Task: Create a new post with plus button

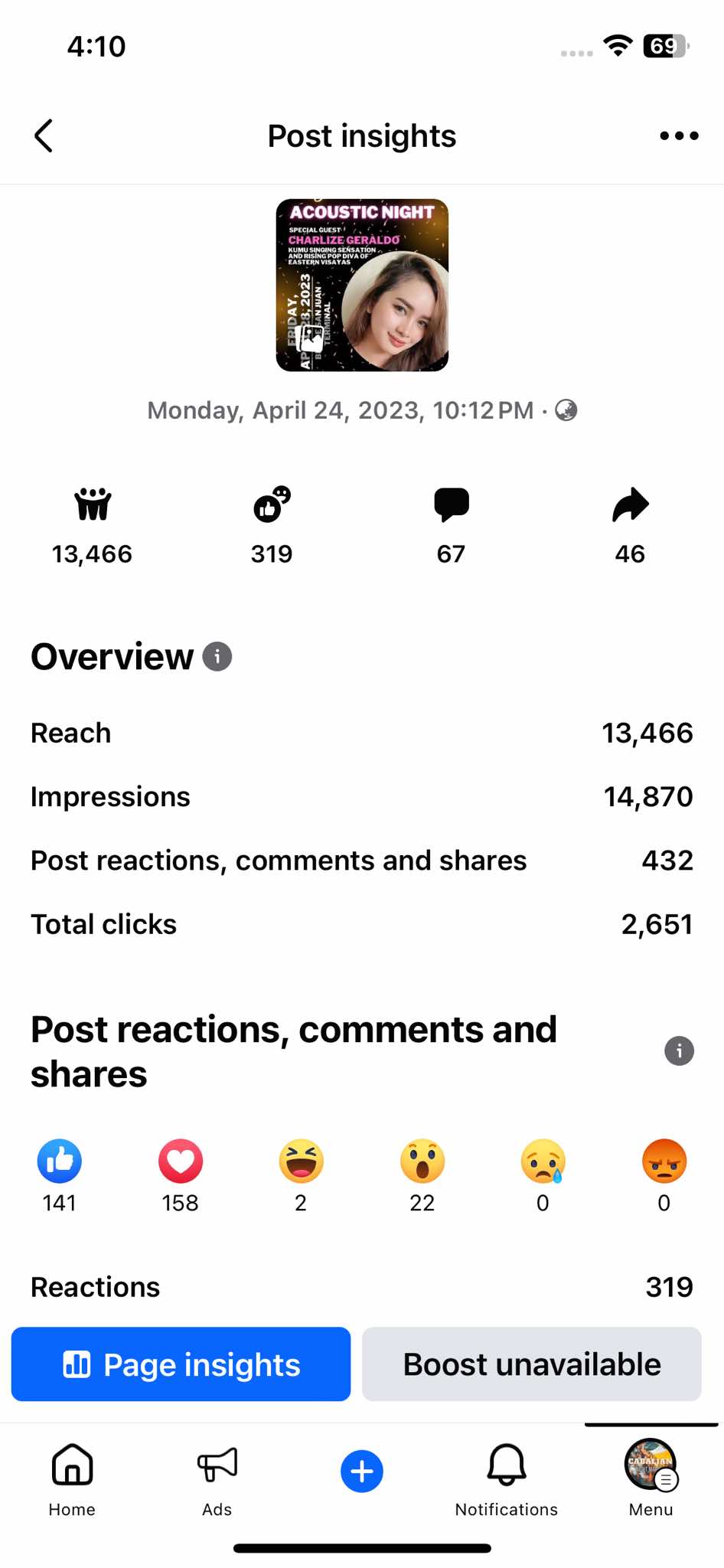Action: [x=362, y=1472]
